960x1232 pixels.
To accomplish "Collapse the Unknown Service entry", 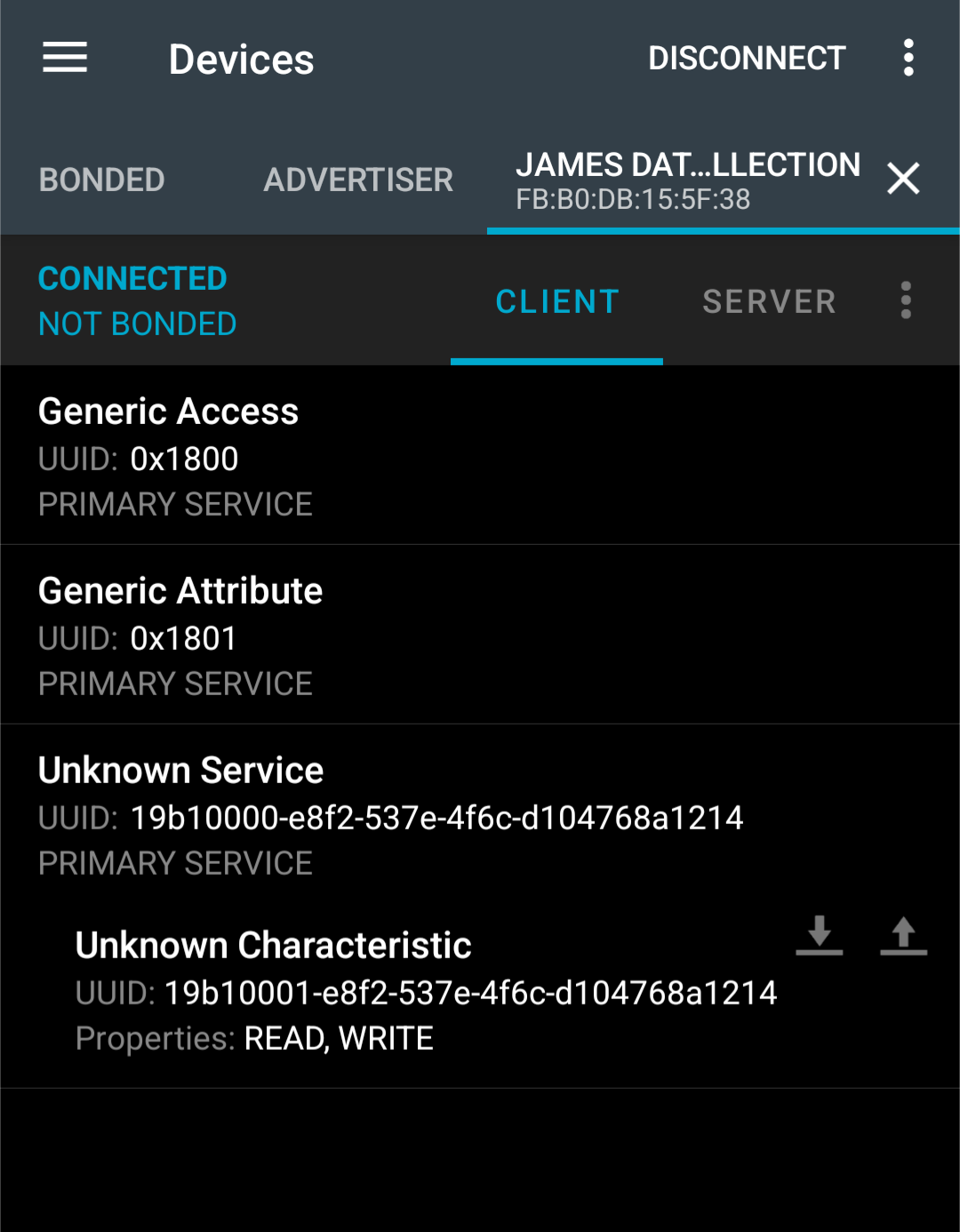I will [267, 814].
